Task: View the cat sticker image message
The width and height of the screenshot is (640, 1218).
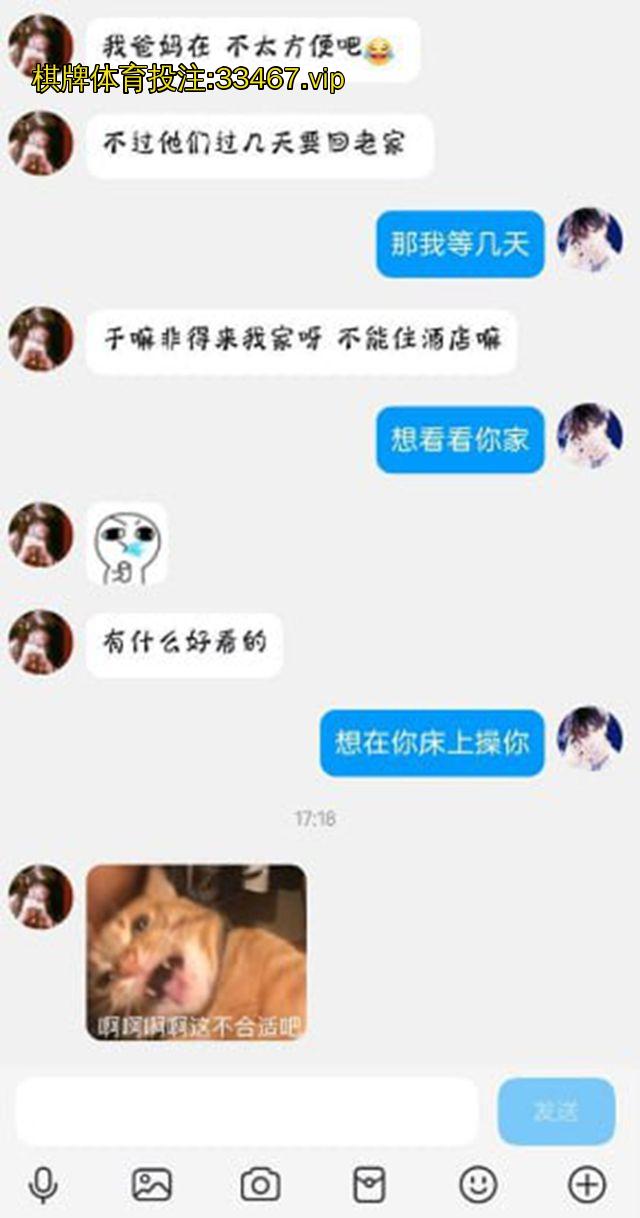Action: (x=196, y=952)
